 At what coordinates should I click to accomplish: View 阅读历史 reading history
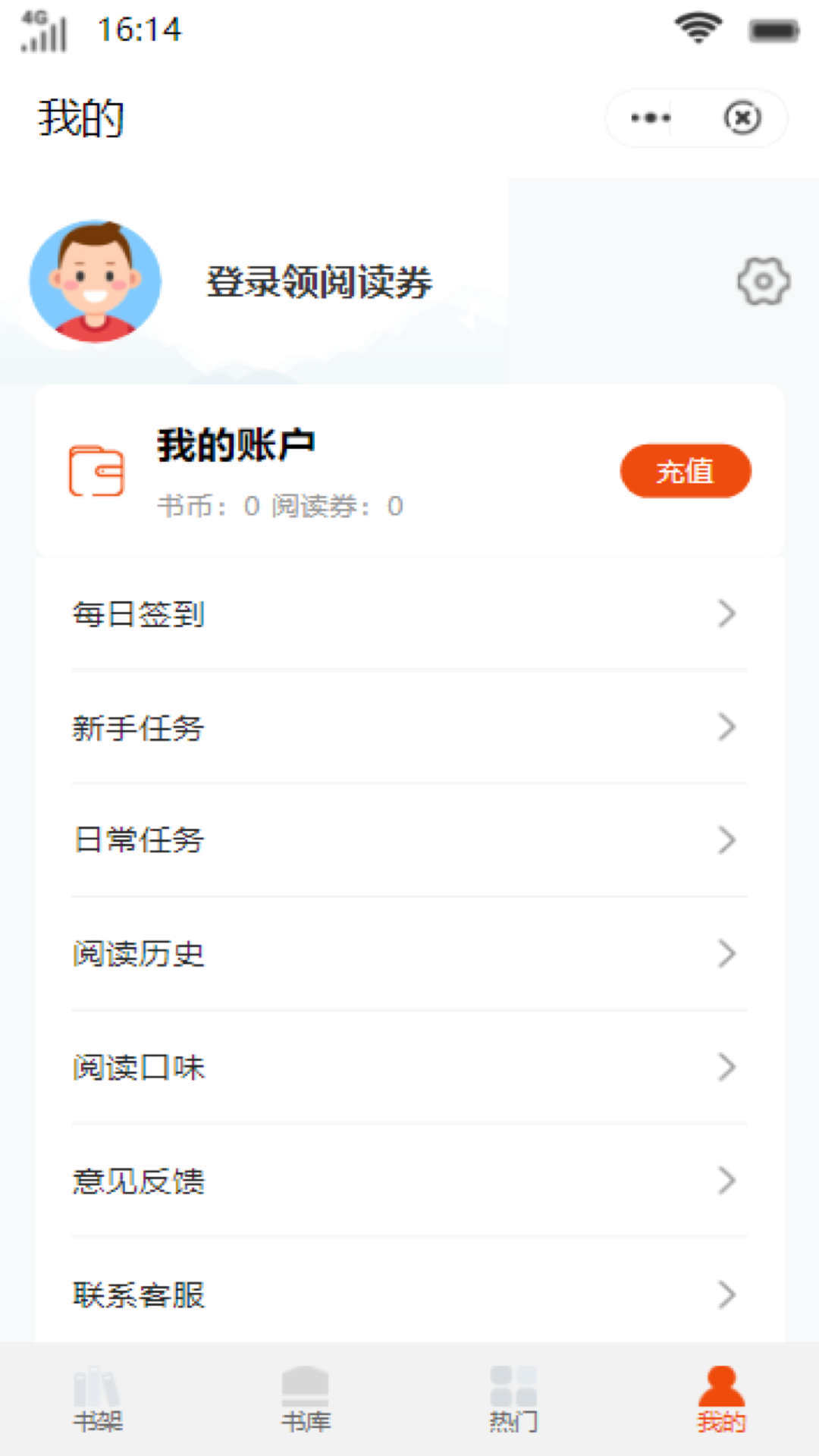(409, 954)
